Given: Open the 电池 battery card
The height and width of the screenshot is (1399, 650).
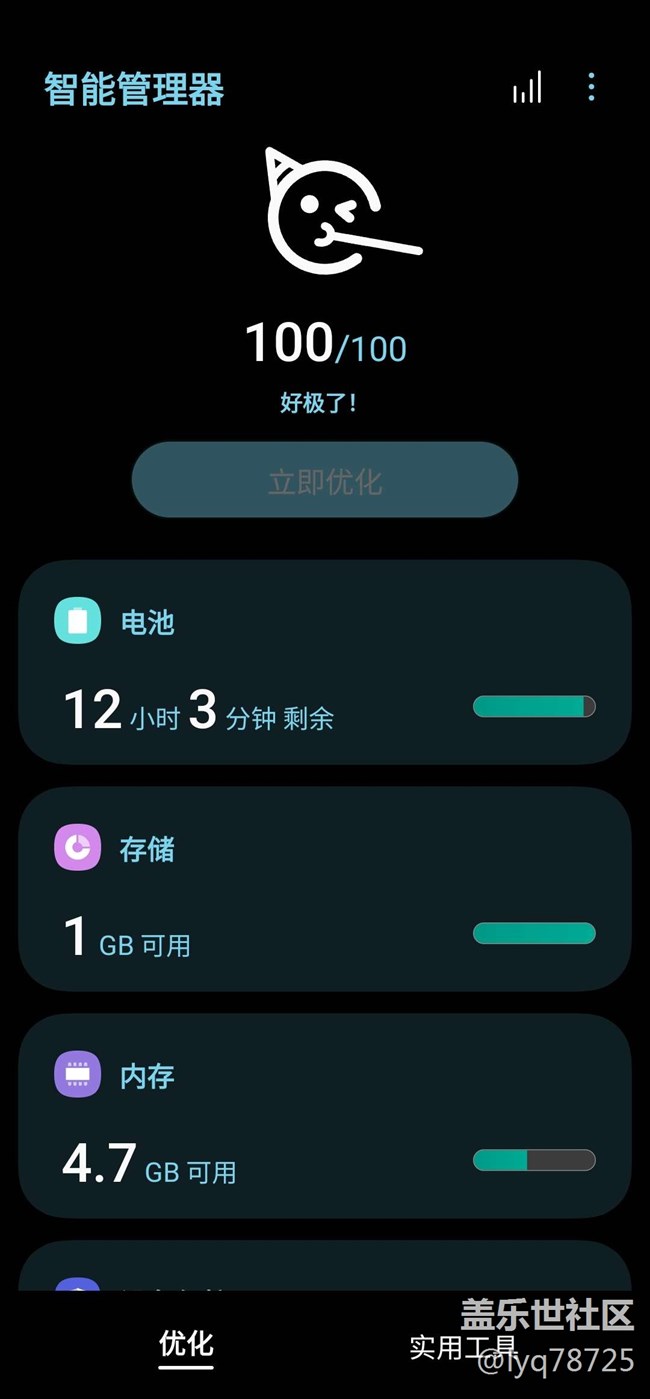Looking at the screenshot, I should click(325, 662).
